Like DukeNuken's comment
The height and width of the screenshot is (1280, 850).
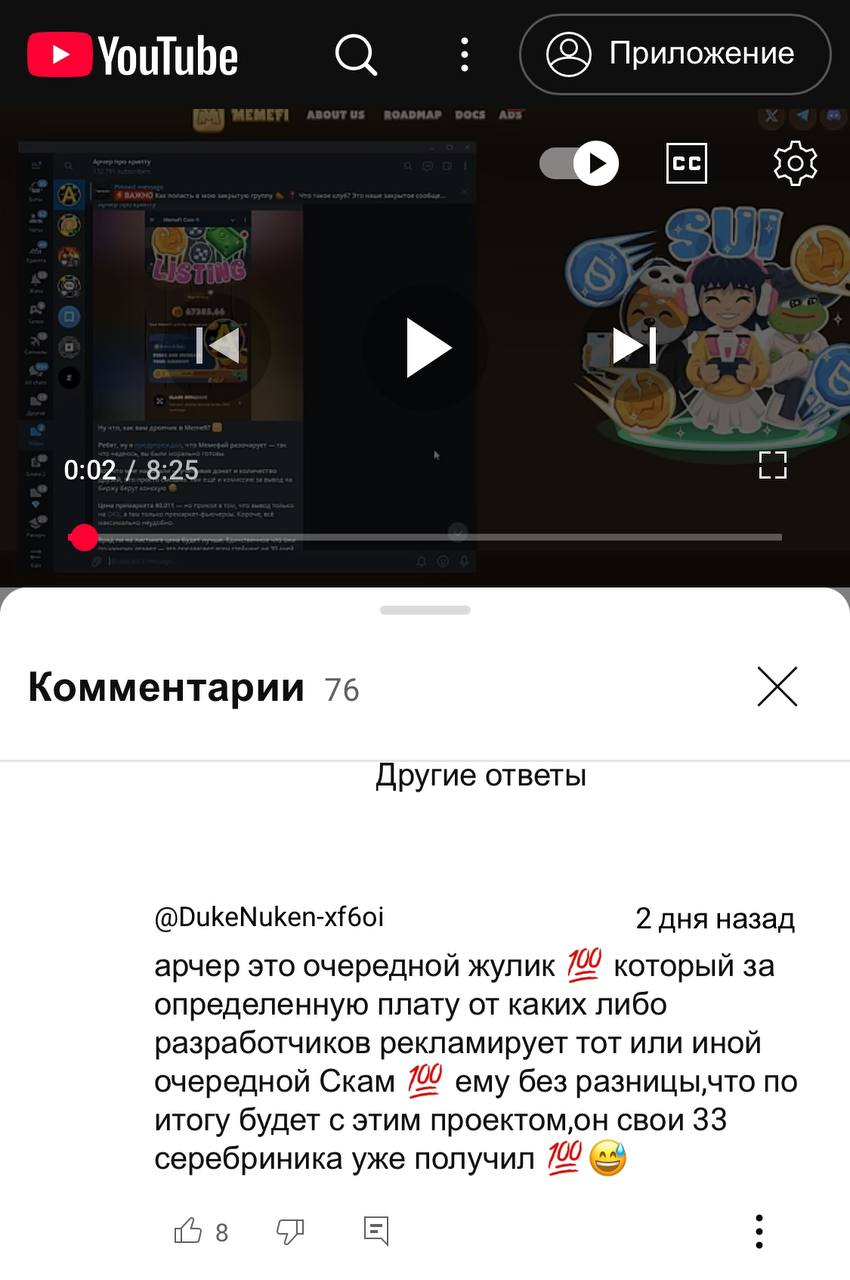[x=188, y=1231]
